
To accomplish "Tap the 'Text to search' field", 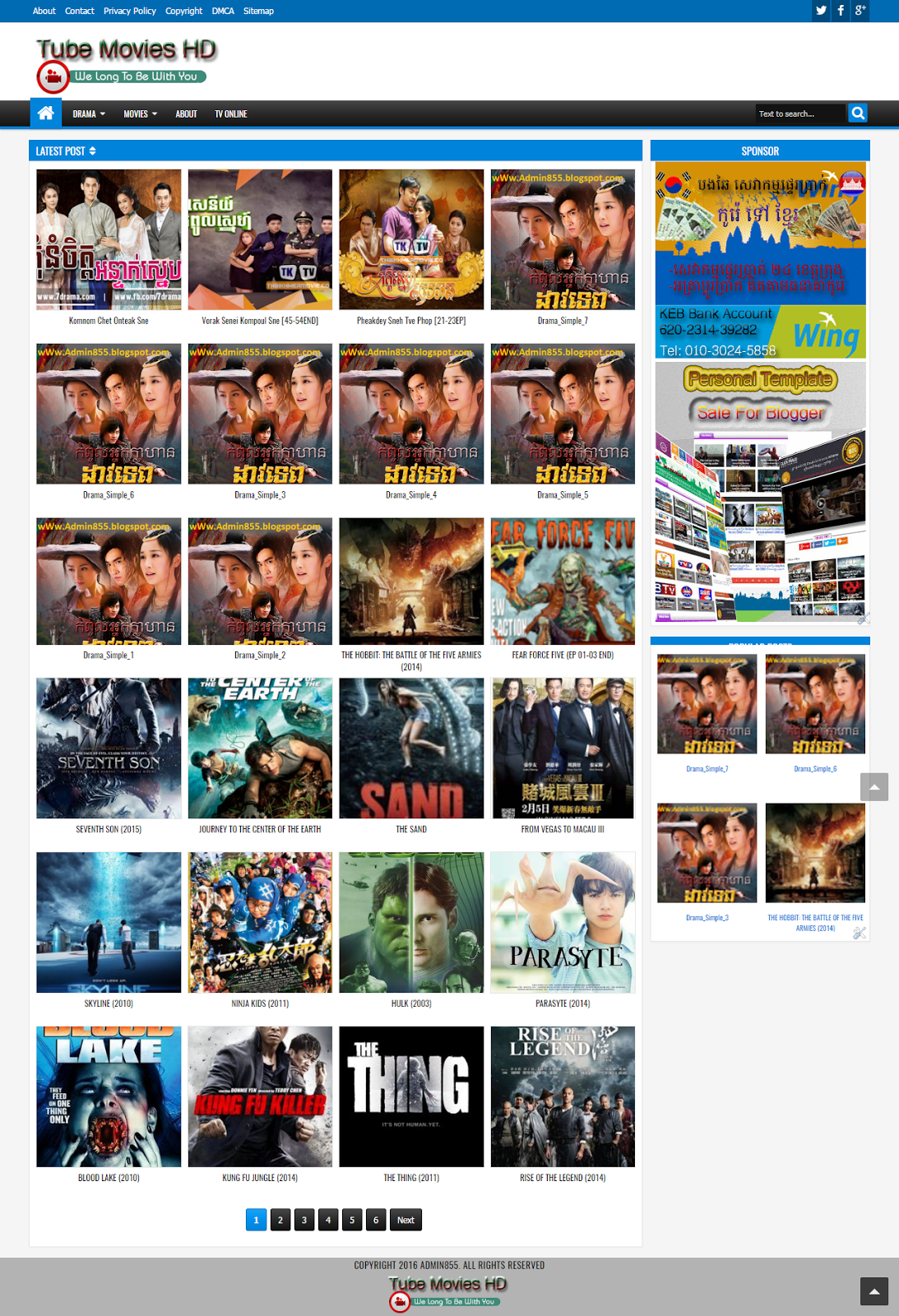I will point(800,114).
